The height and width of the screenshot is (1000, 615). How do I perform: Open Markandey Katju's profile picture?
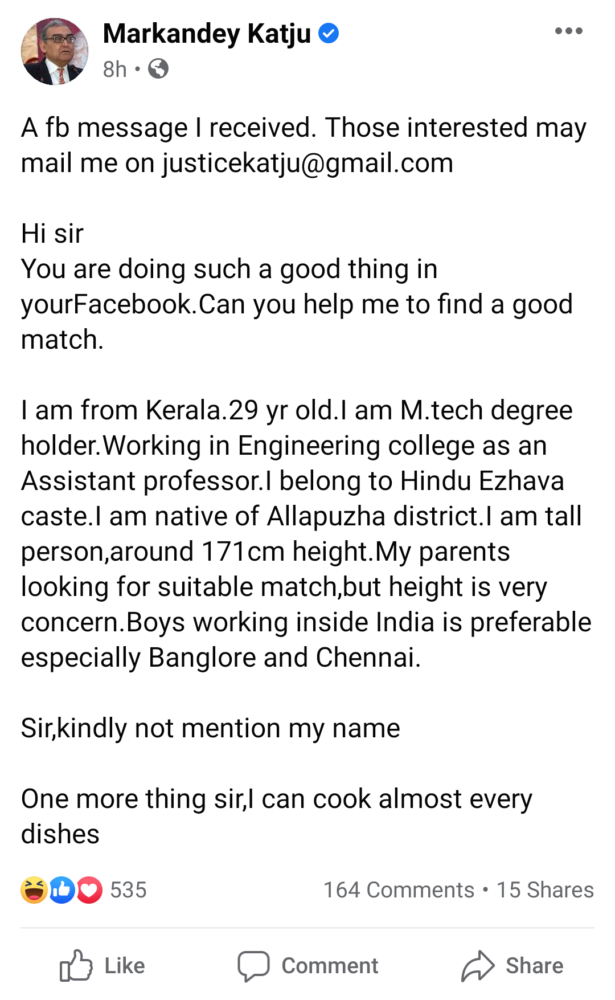tap(54, 51)
